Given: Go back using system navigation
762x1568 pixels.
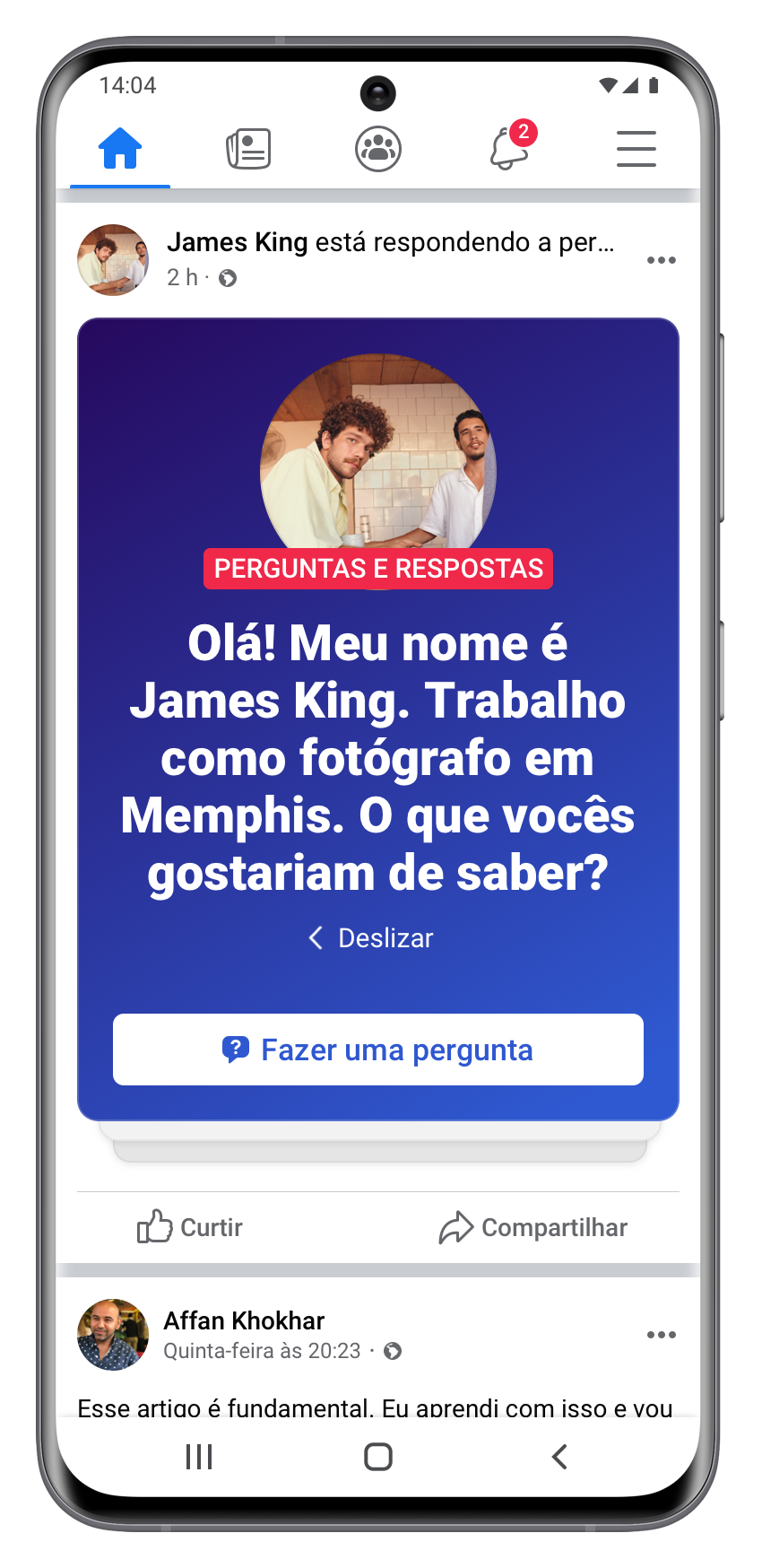Looking at the screenshot, I should pos(559,1457).
